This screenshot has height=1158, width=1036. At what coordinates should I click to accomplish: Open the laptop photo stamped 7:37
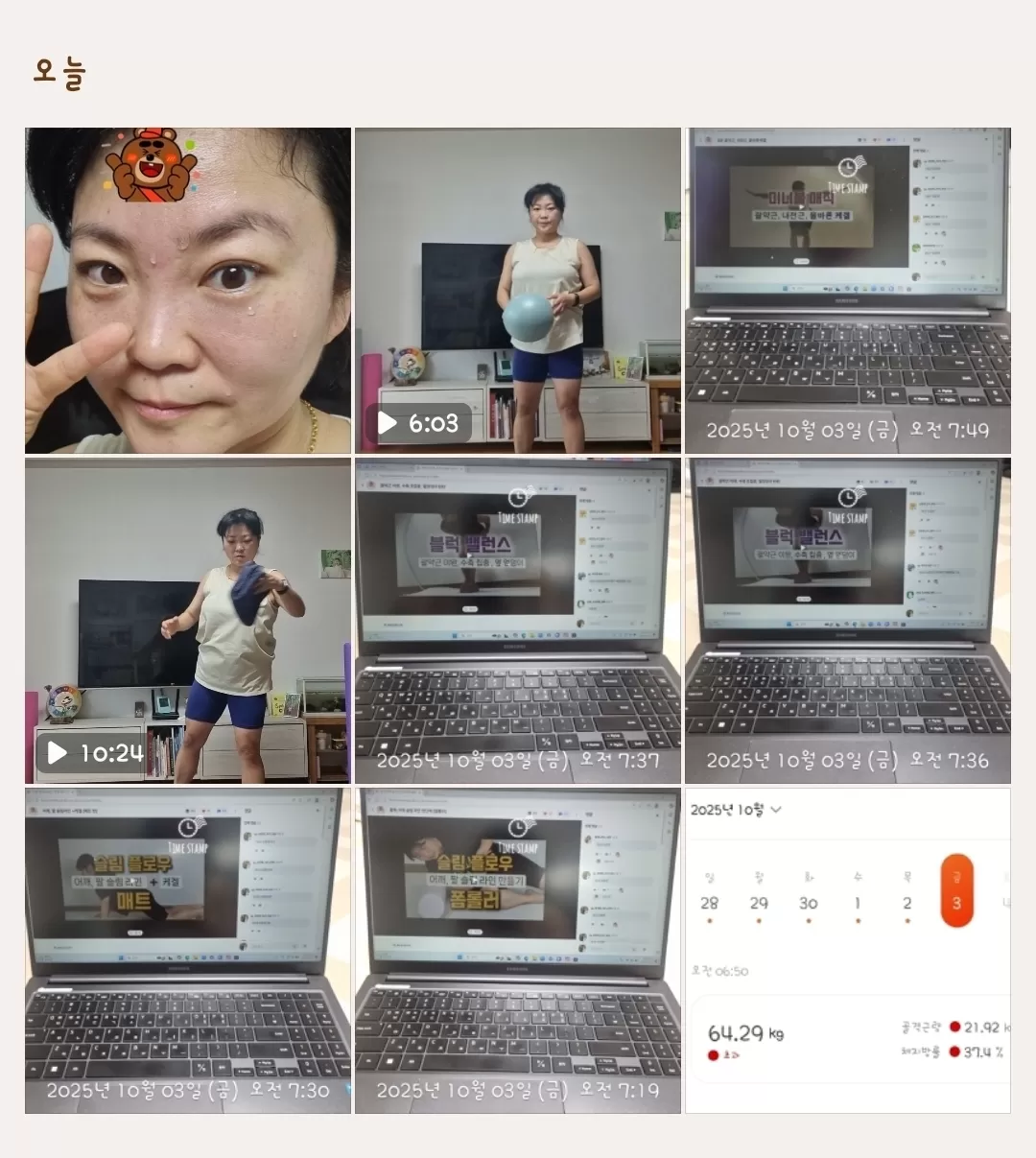[x=518, y=621]
